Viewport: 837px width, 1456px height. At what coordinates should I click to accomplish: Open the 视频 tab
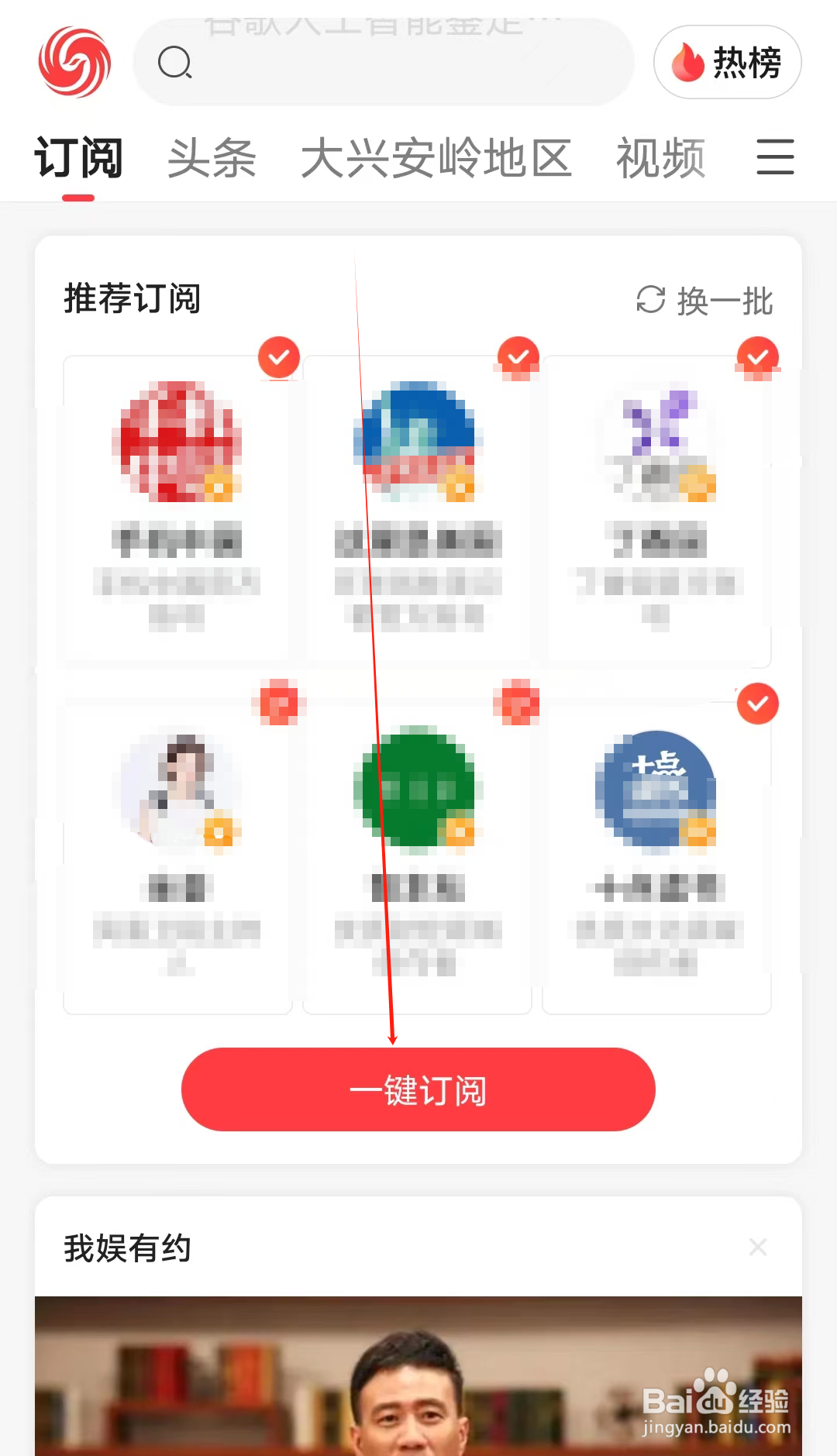coord(660,157)
